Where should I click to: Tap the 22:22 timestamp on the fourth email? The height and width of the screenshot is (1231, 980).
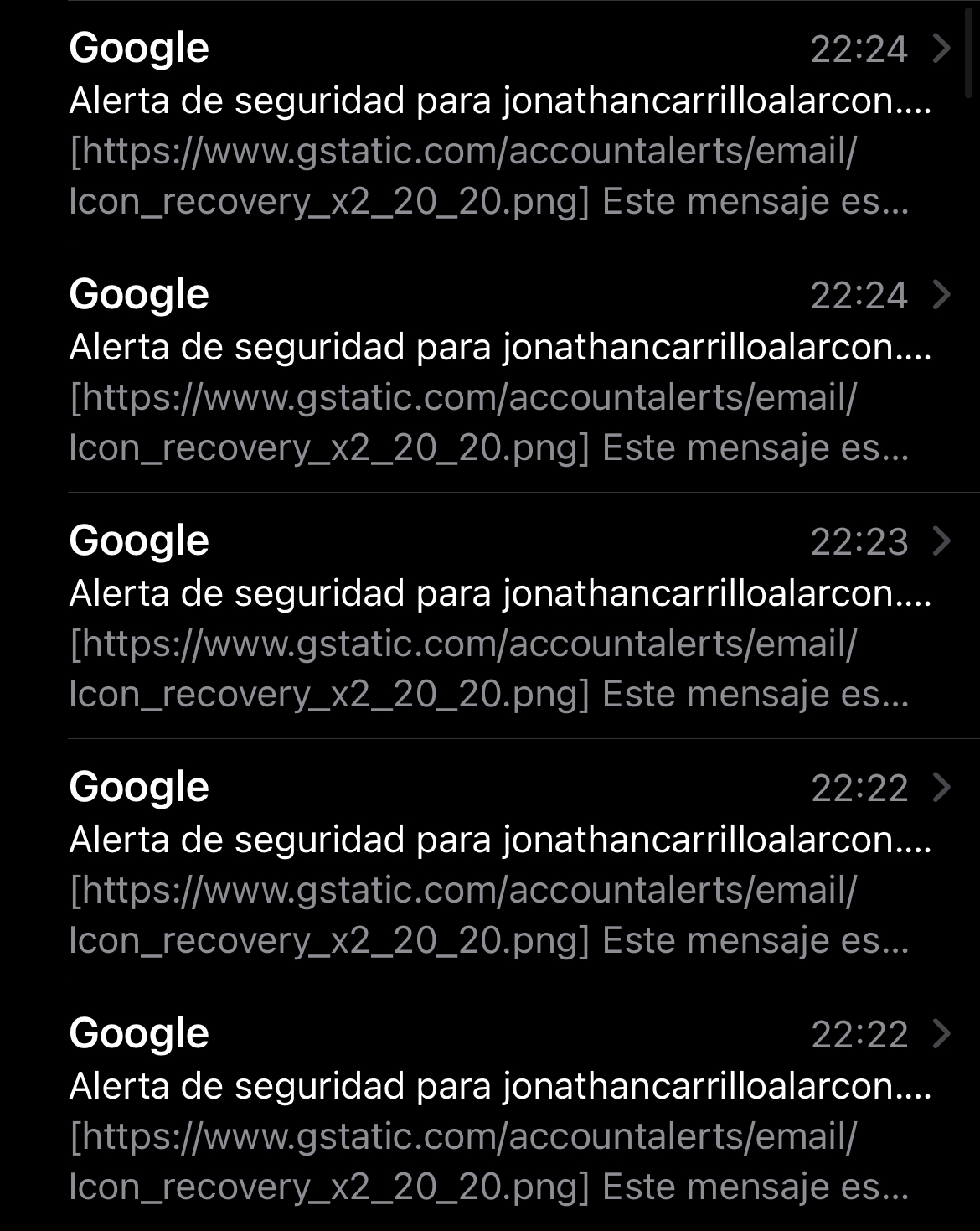(860, 787)
